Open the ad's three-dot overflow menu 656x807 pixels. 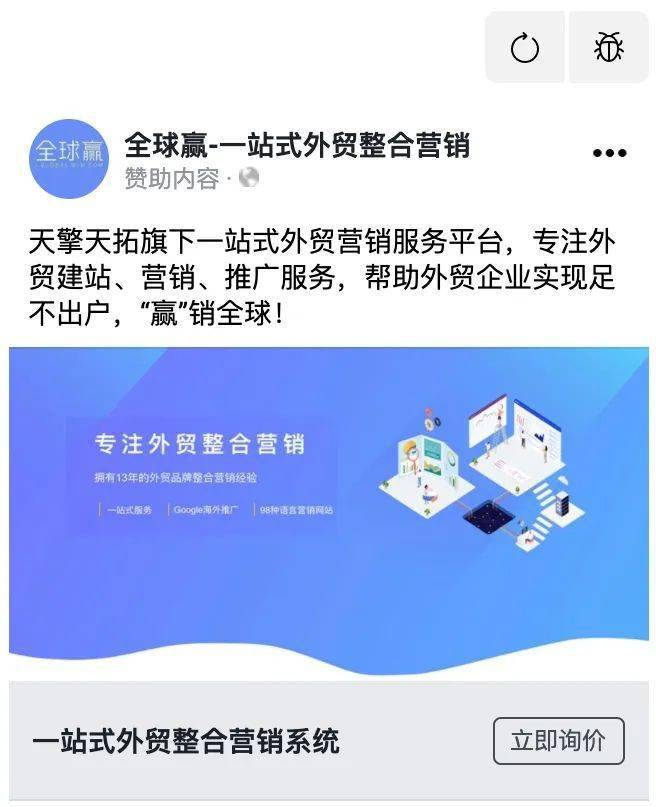coord(609,153)
